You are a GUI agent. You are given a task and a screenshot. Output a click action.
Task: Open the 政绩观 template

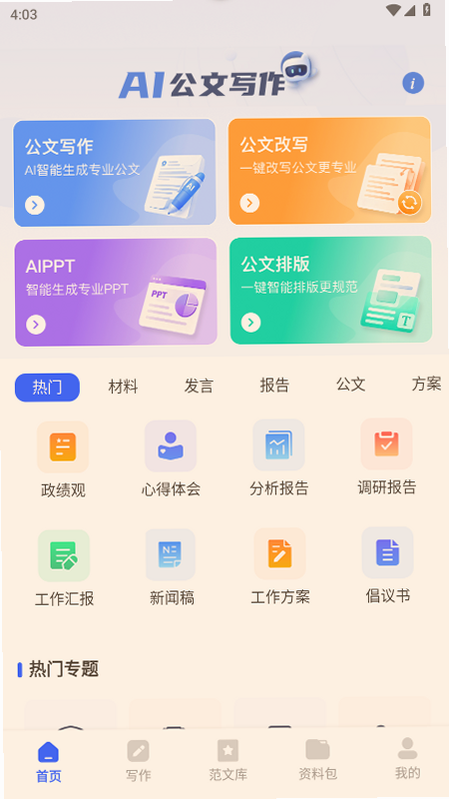(x=63, y=460)
